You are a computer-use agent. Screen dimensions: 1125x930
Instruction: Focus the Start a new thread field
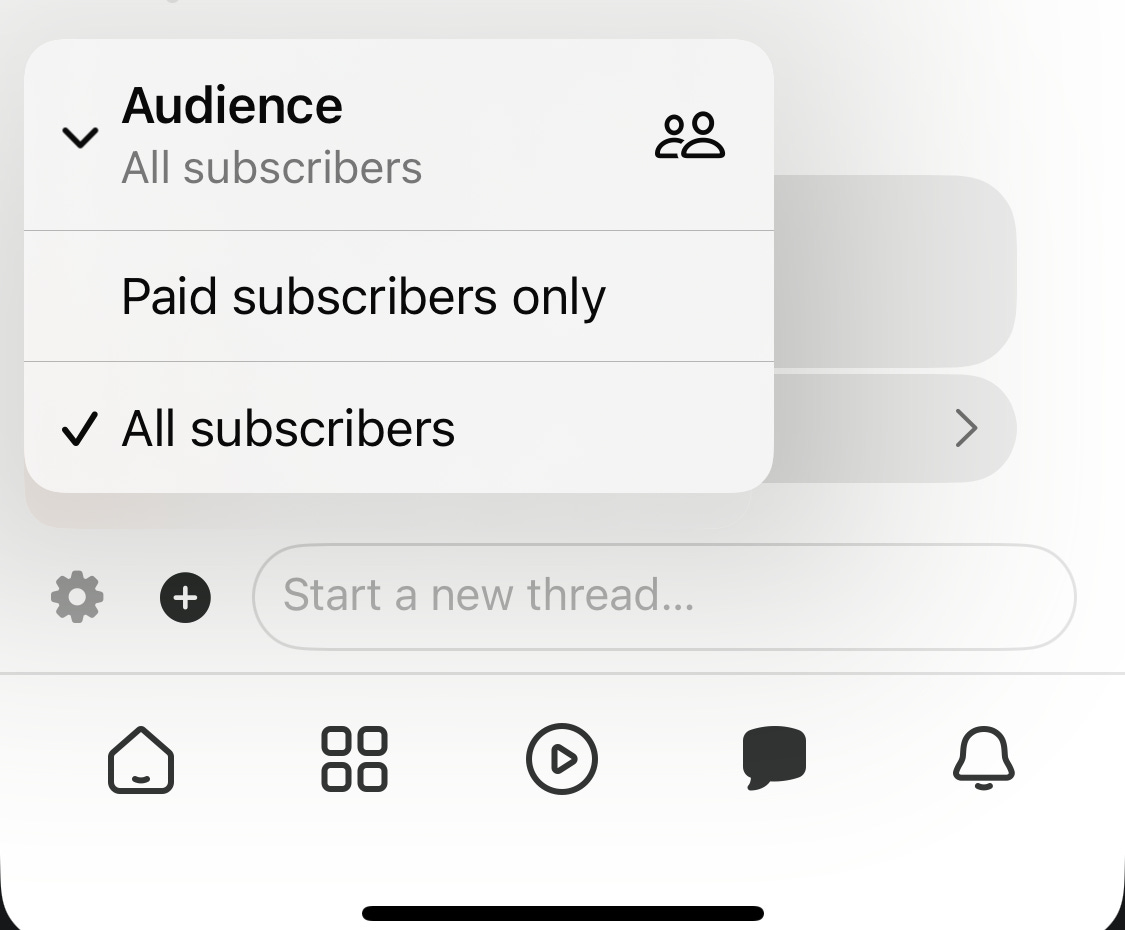[x=663, y=597]
